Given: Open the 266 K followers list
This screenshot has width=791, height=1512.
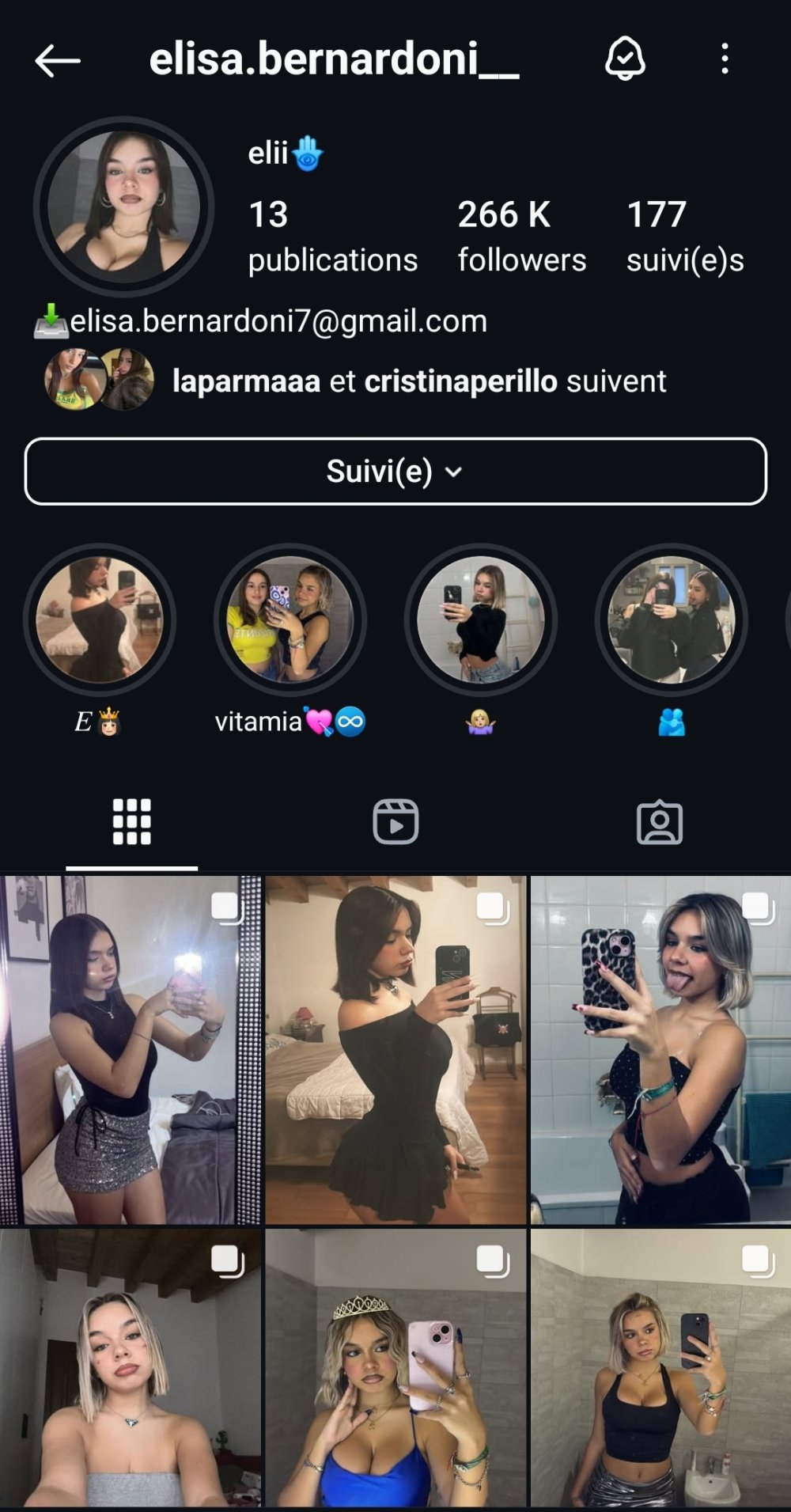Looking at the screenshot, I should (x=521, y=236).
